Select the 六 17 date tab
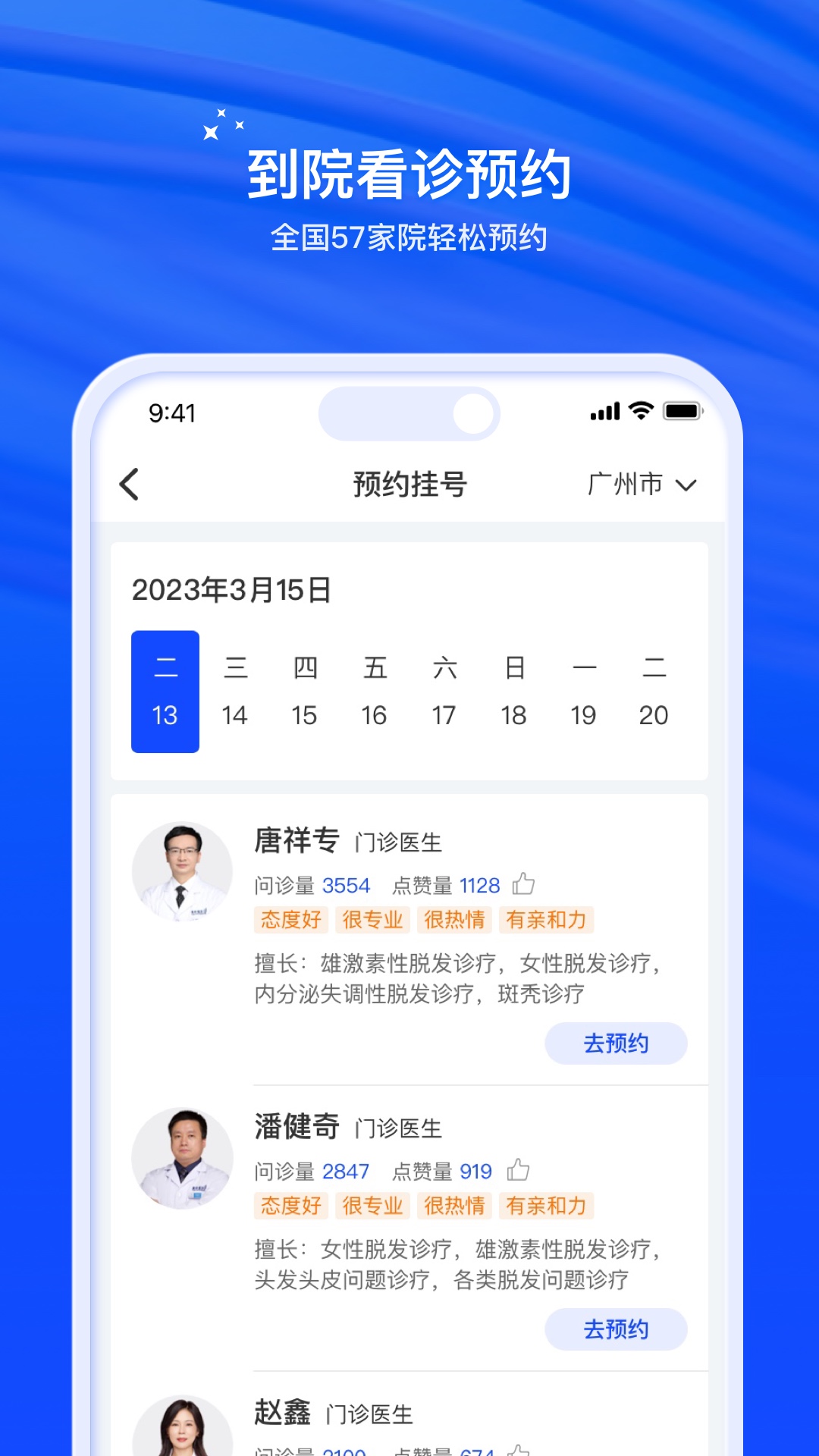819x1456 pixels. (x=444, y=692)
